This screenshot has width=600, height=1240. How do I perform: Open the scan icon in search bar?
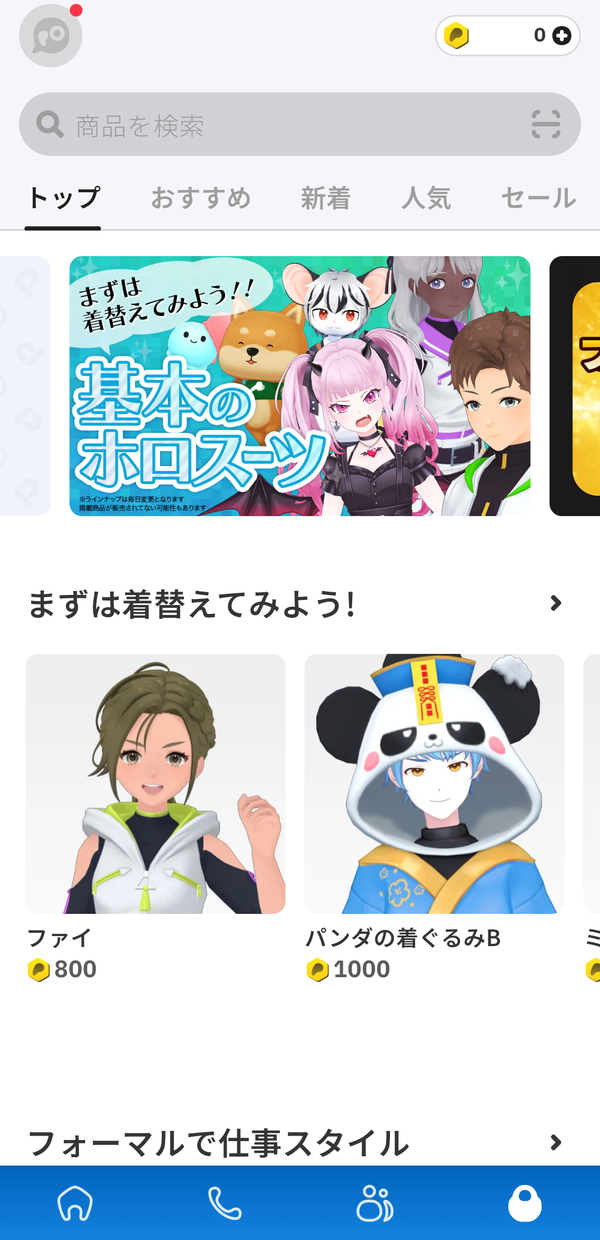click(x=546, y=124)
